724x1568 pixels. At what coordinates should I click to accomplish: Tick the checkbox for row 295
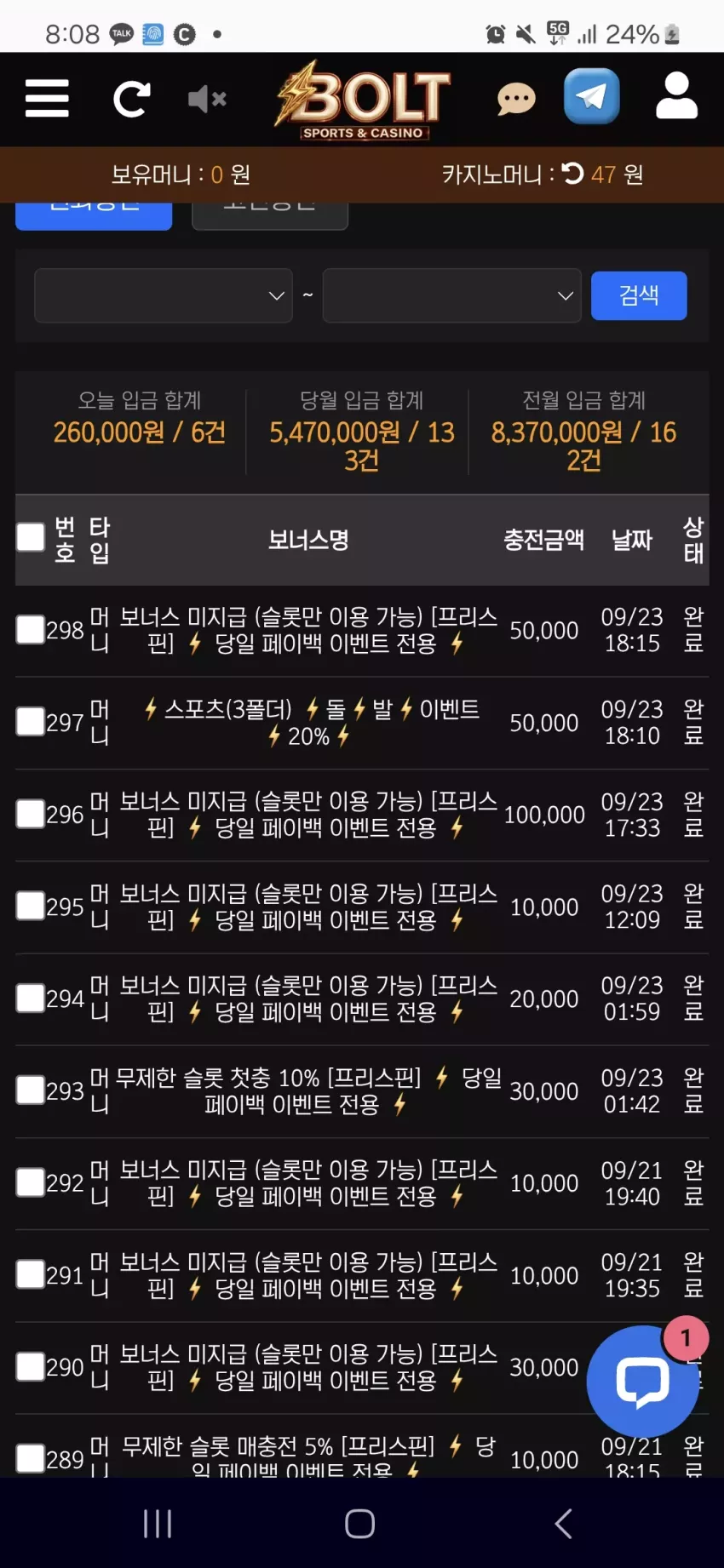click(31, 906)
